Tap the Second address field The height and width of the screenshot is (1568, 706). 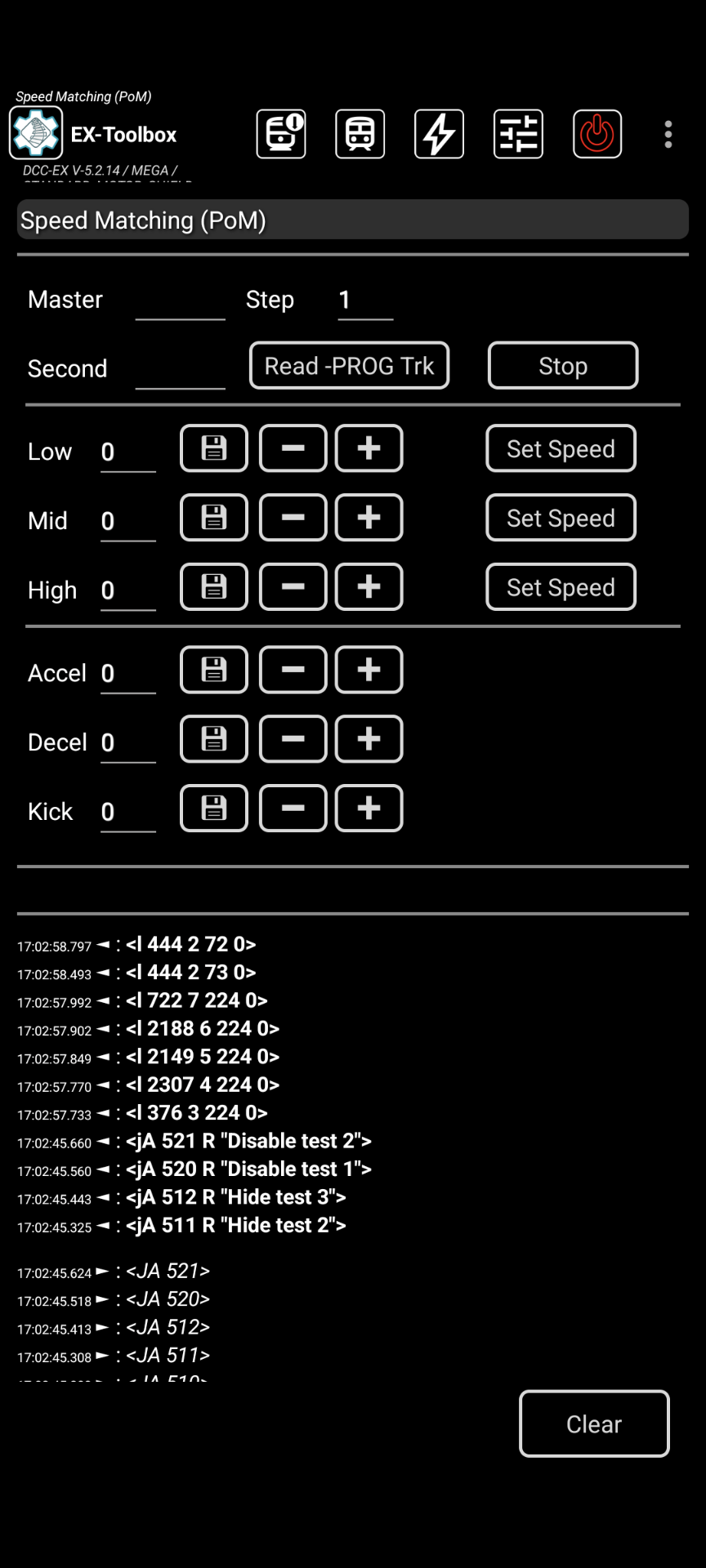[180, 370]
